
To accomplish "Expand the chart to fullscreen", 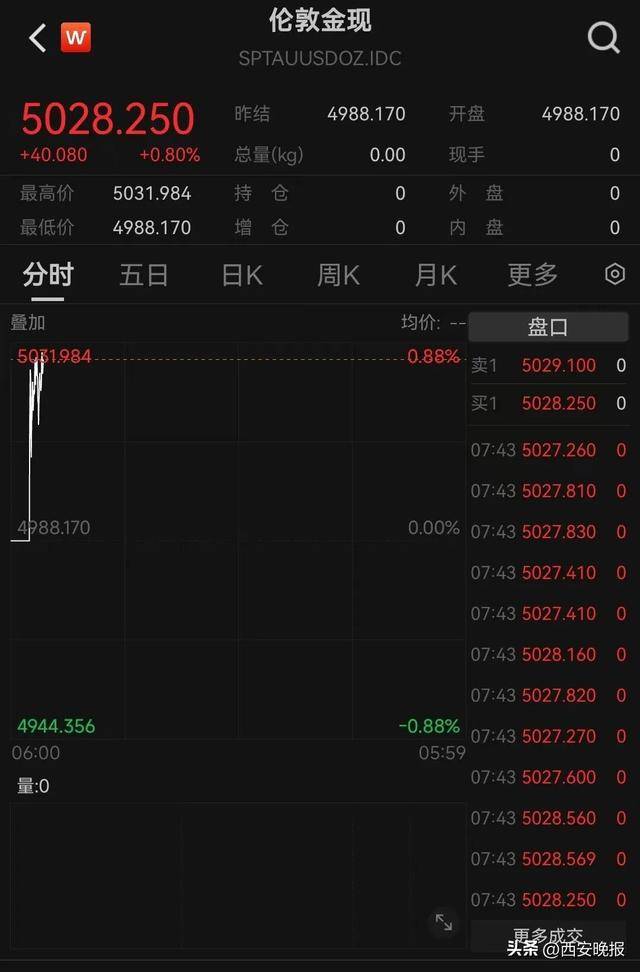I will point(443,922).
